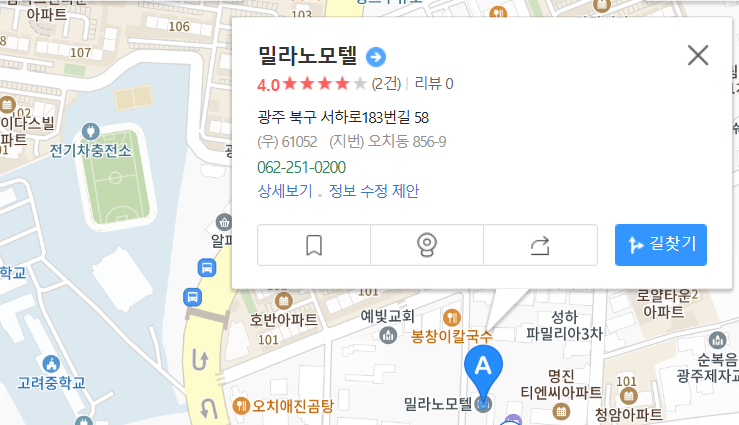This screenshot has width=739, height=425.
Task: Tap the 오치애진곰탕 restaurant on the map
Action: (285, 405)
